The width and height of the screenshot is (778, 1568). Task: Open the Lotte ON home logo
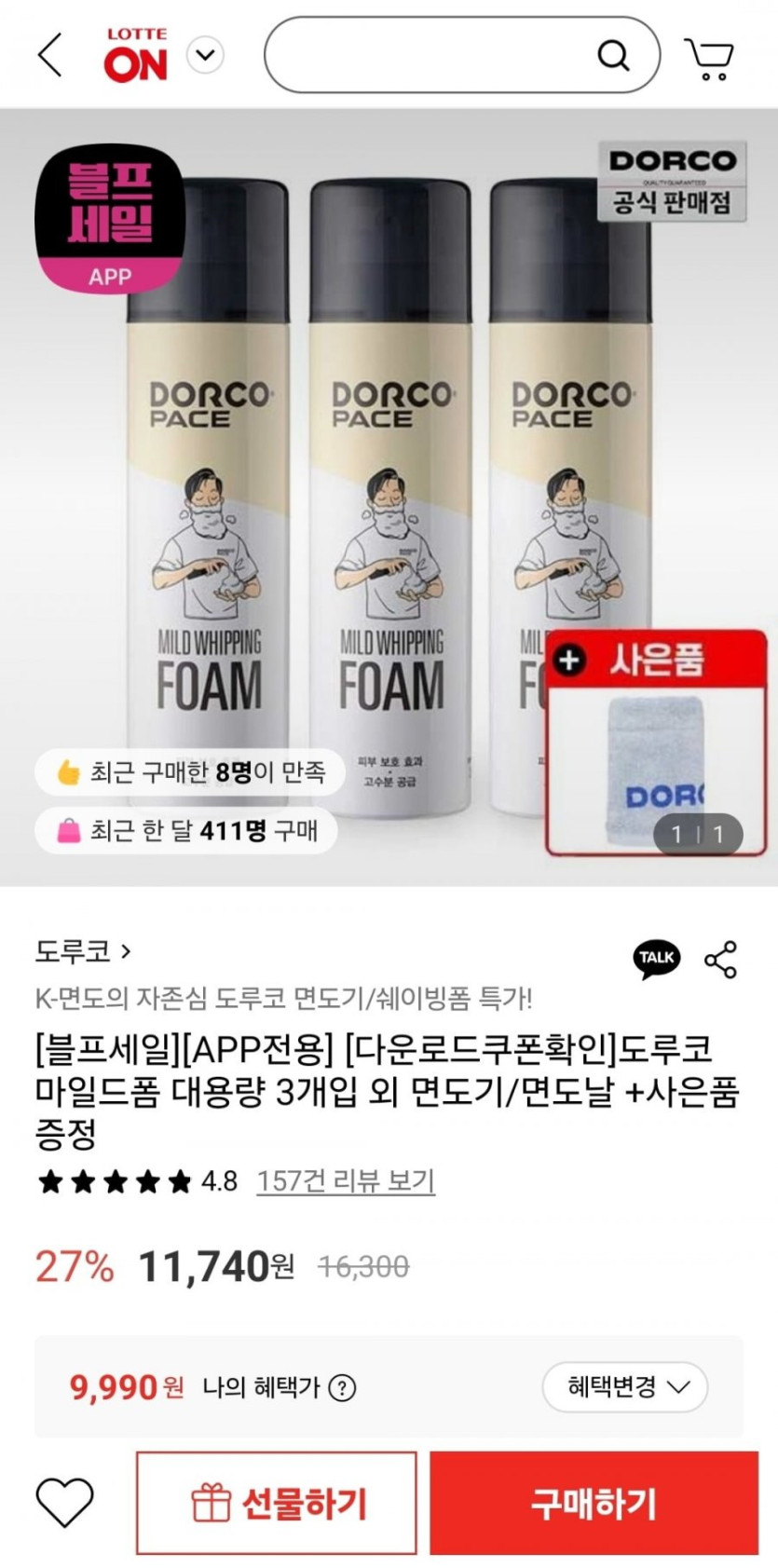click(x=136, y=55)
